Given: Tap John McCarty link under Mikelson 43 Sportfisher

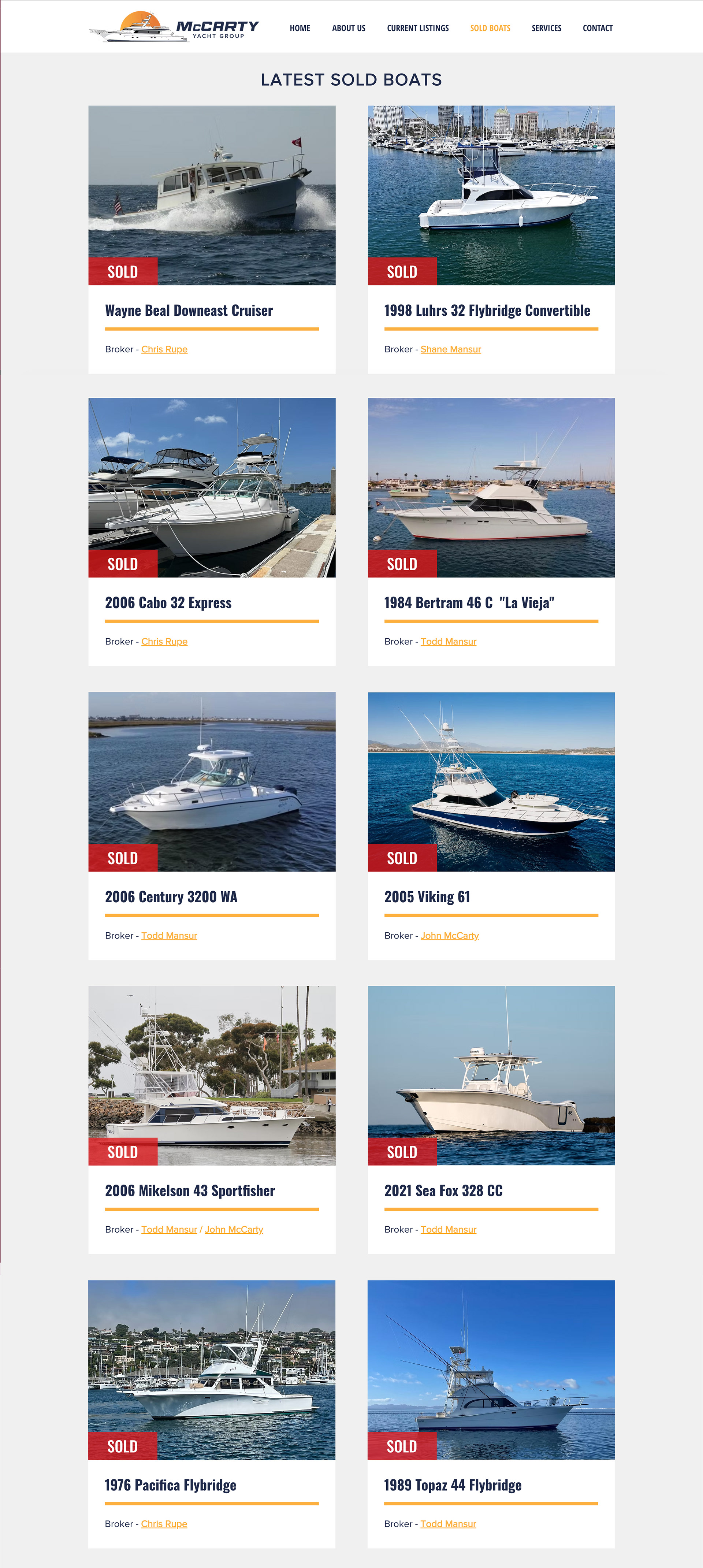Looking at the screenshot, I should click(234, 1230).
